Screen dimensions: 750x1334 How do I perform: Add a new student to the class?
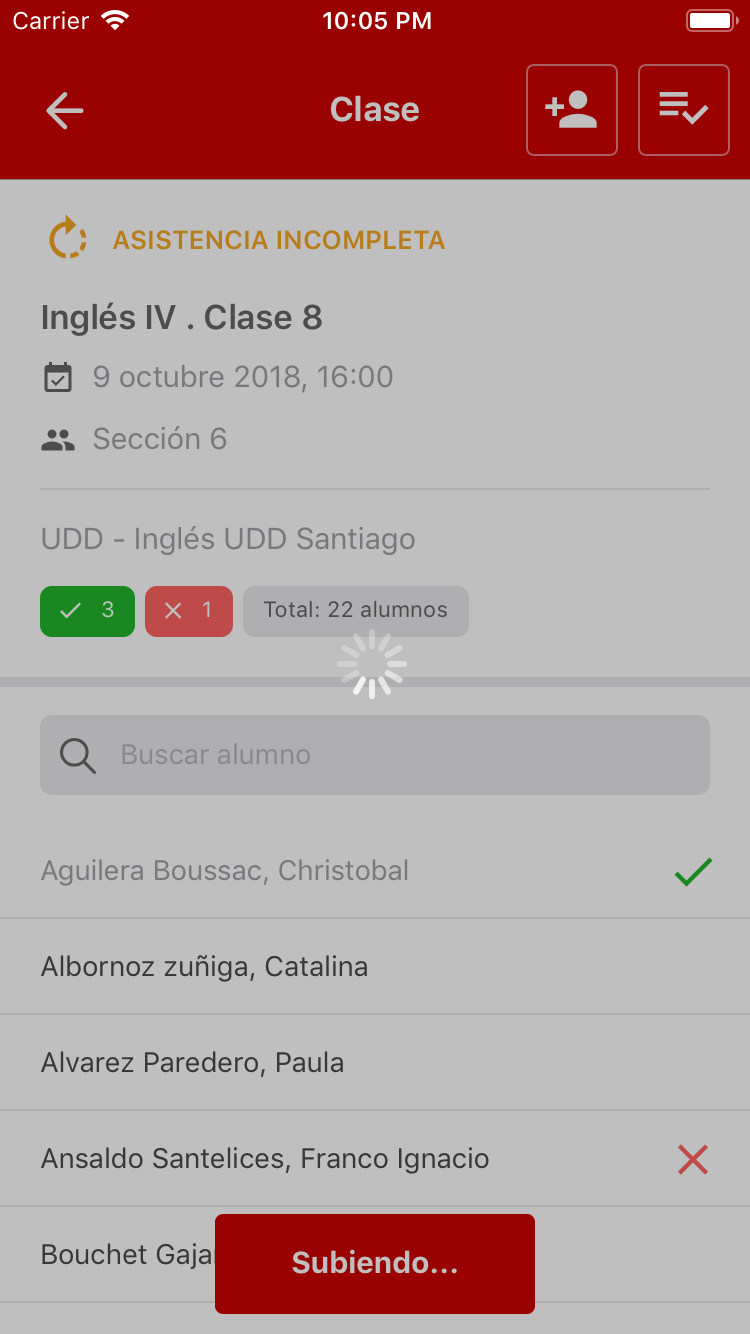571,110
